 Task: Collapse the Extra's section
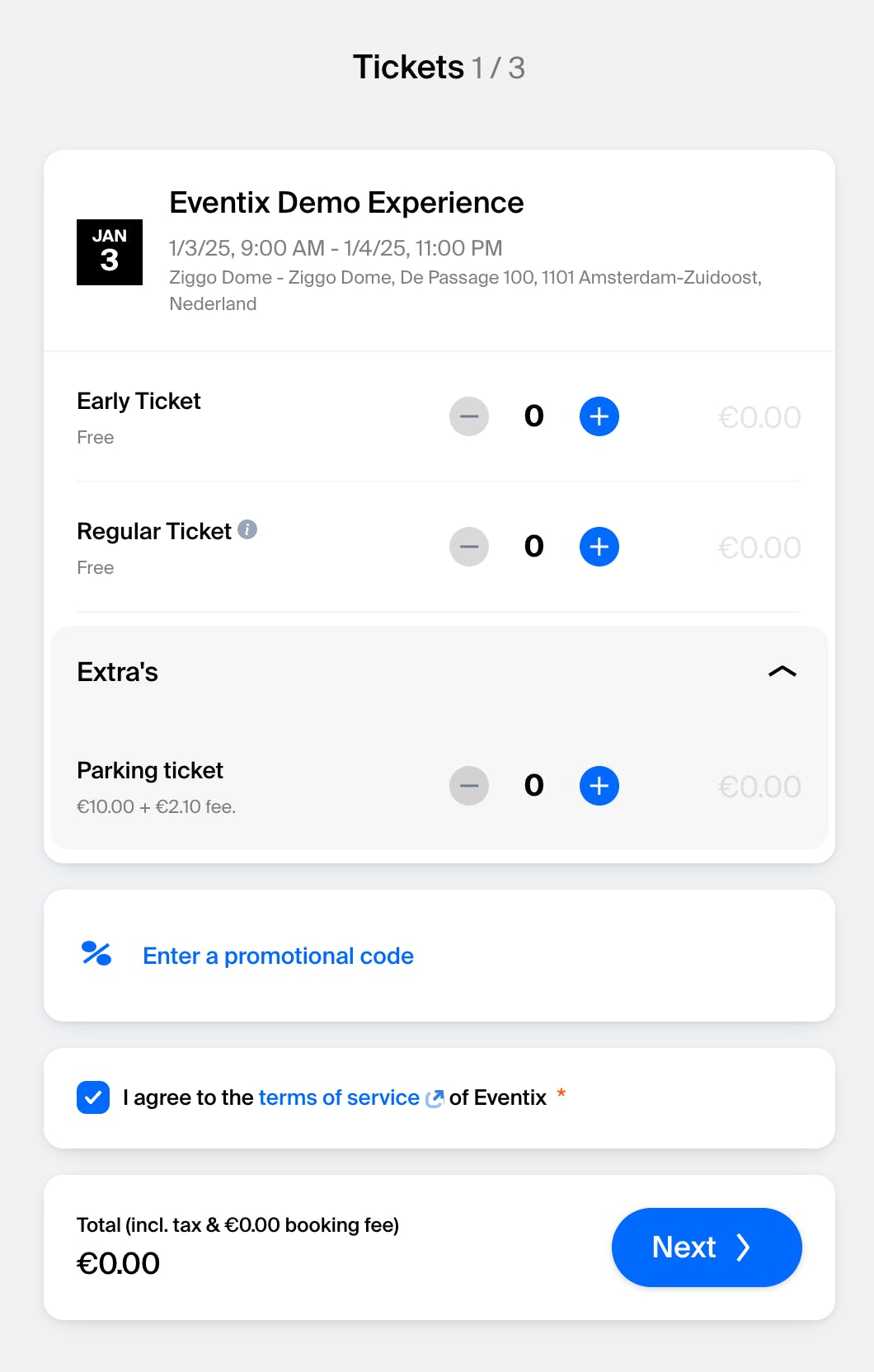click(782, 672)
